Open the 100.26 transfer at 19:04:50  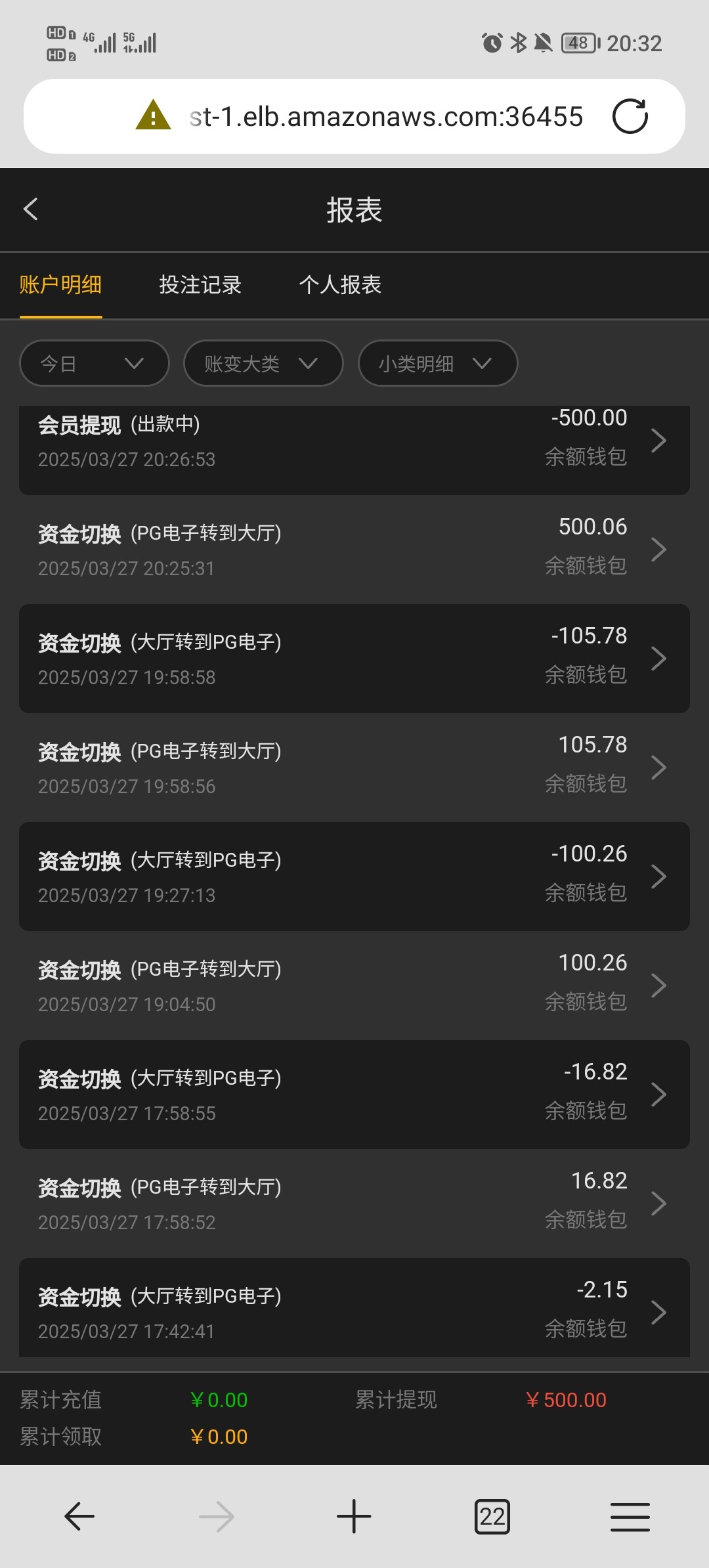[354, 986]
